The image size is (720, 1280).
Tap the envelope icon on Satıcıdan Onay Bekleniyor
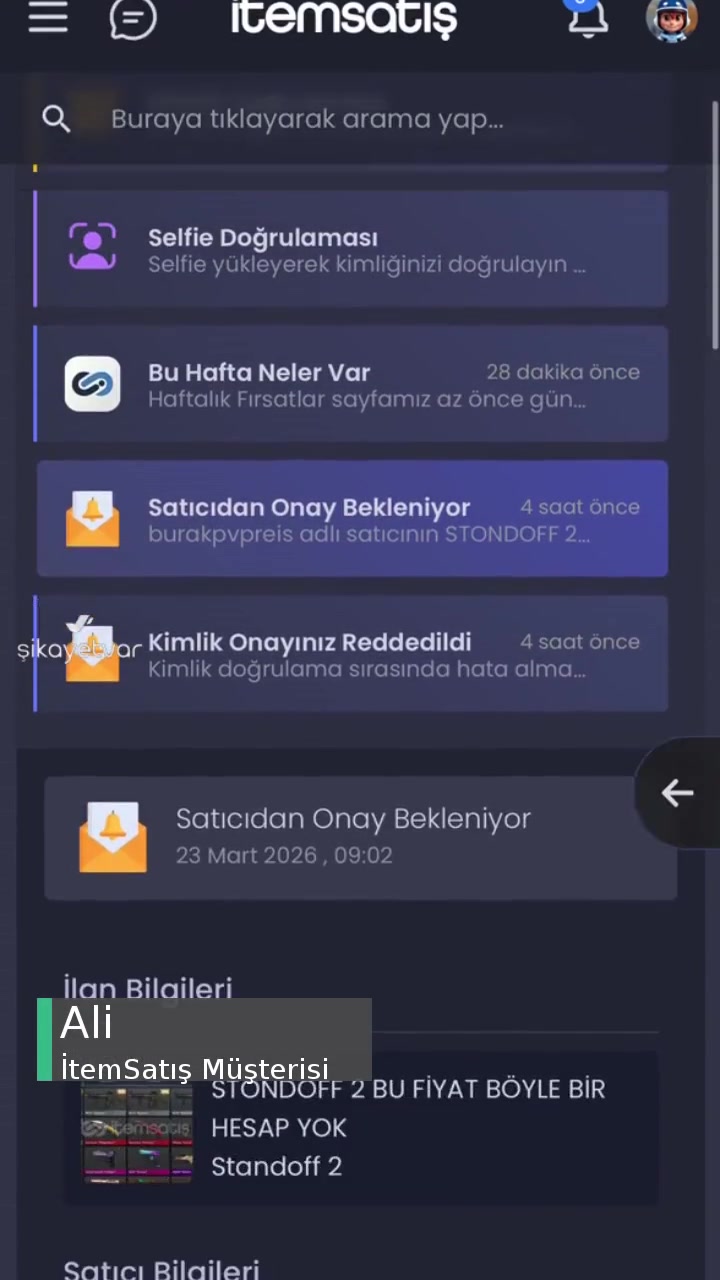pos(92,519)
